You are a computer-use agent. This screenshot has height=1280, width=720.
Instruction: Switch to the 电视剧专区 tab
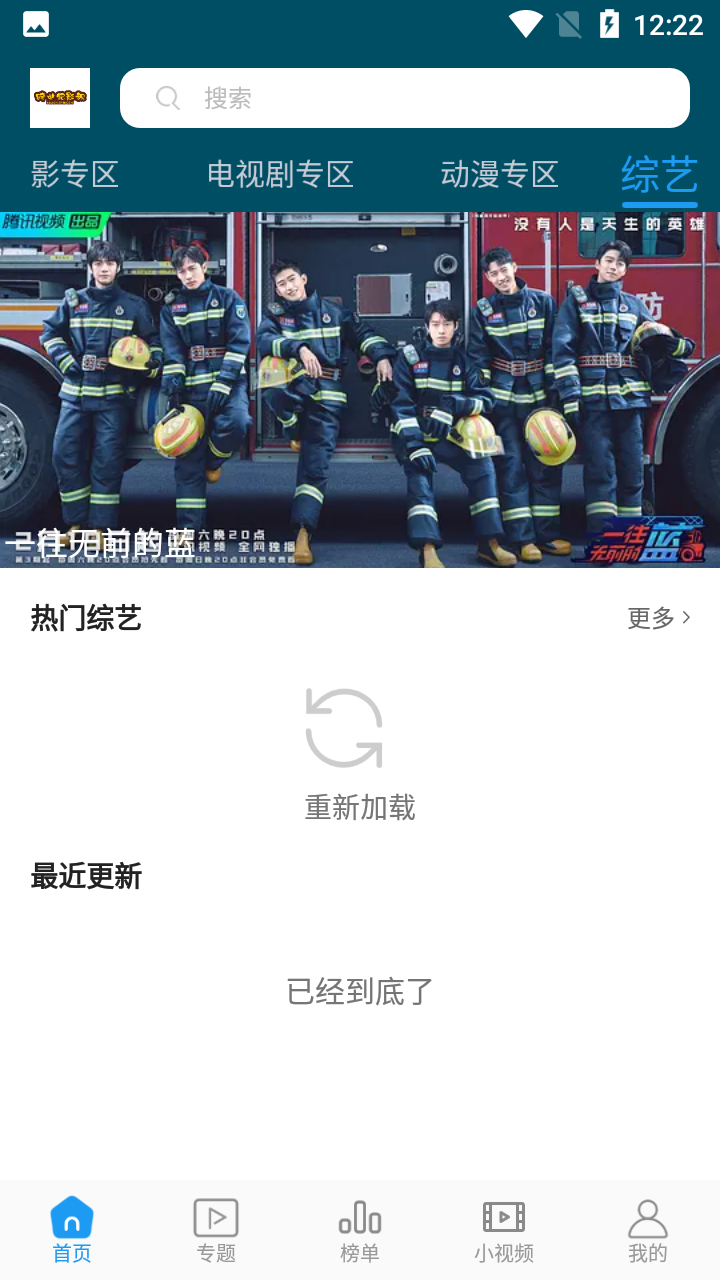click(280, 174)
